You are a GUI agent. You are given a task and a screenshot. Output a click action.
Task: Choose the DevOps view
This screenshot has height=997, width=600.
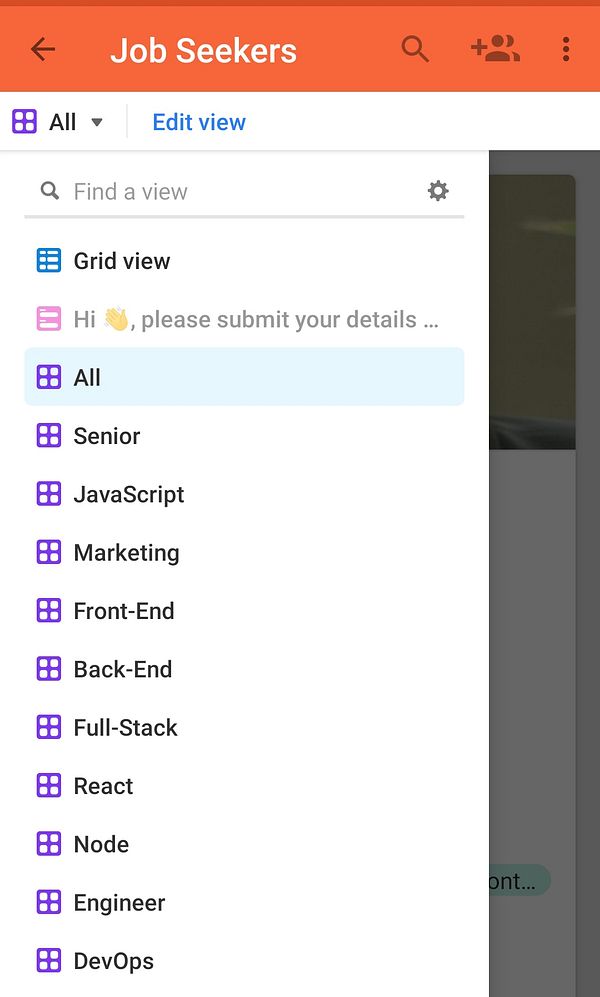click(x=113, y=961)
